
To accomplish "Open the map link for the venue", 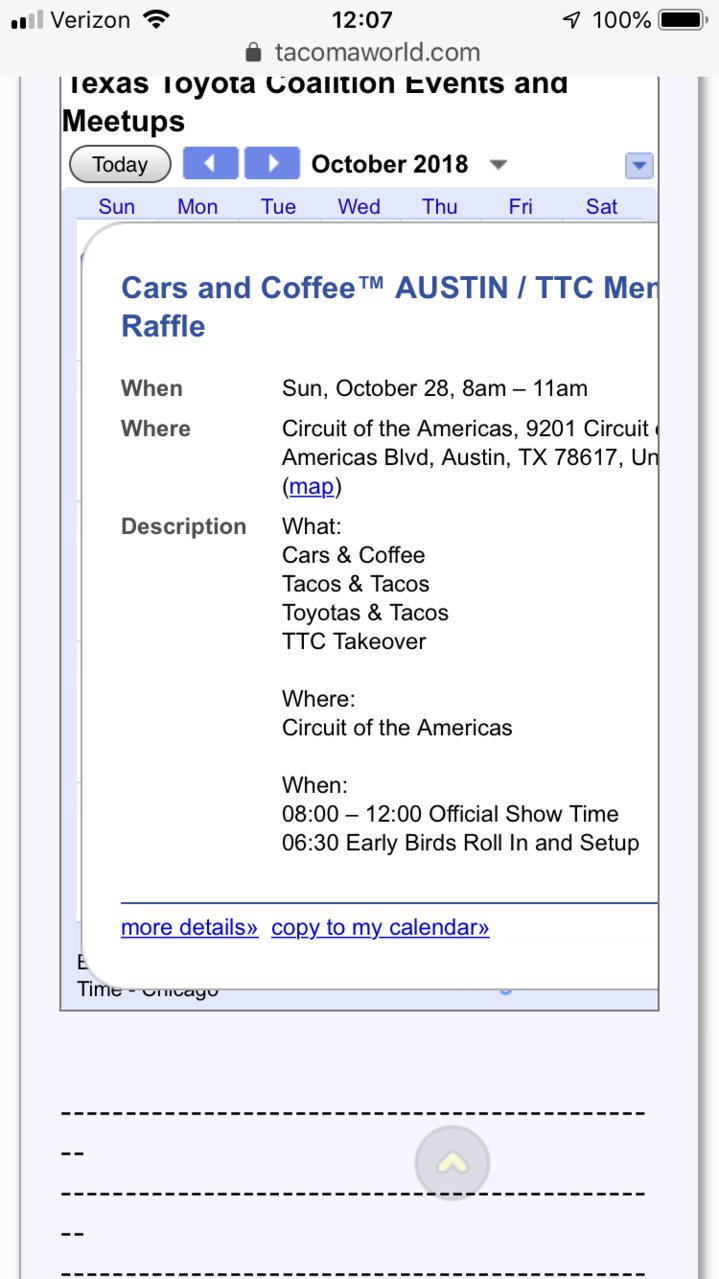I will [311, 487].
